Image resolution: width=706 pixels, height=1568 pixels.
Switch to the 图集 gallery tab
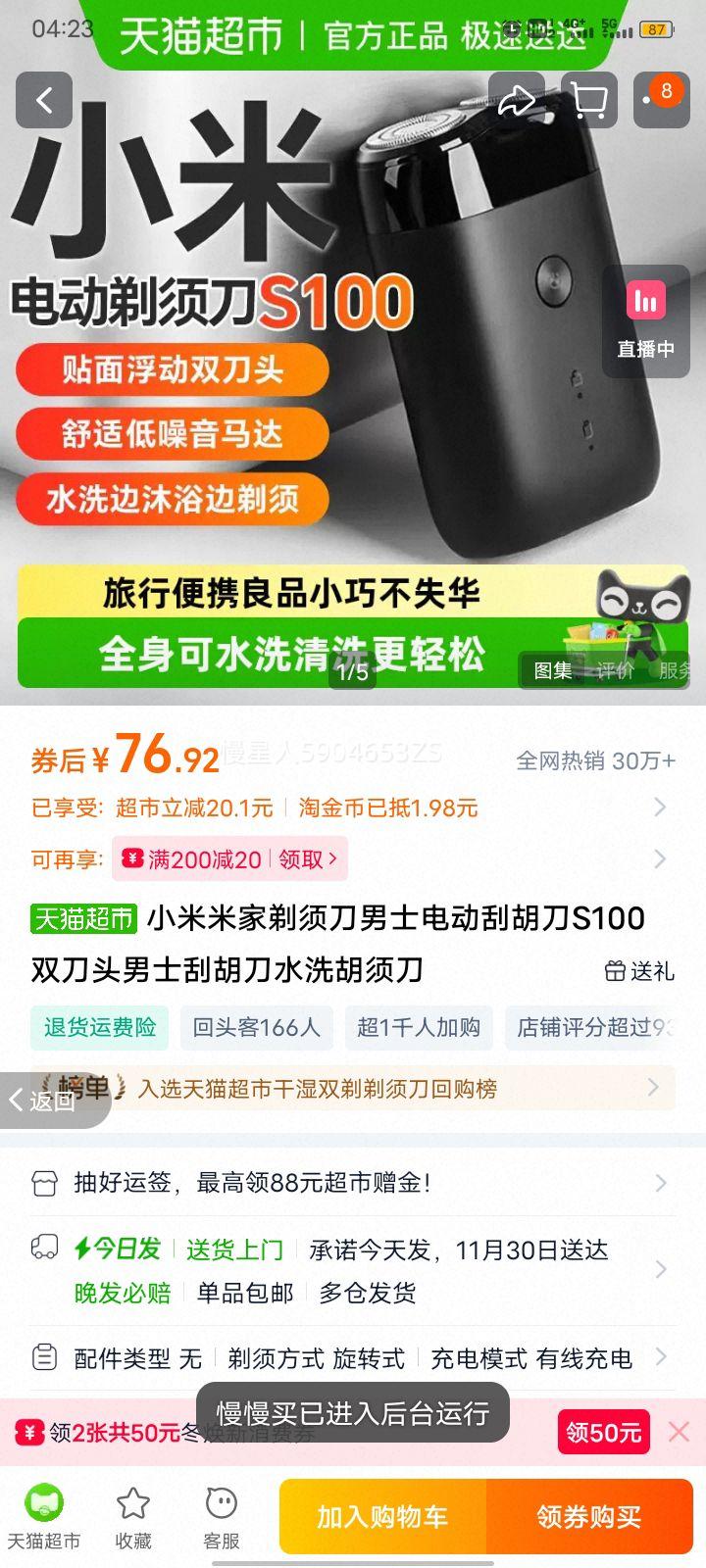552,671
